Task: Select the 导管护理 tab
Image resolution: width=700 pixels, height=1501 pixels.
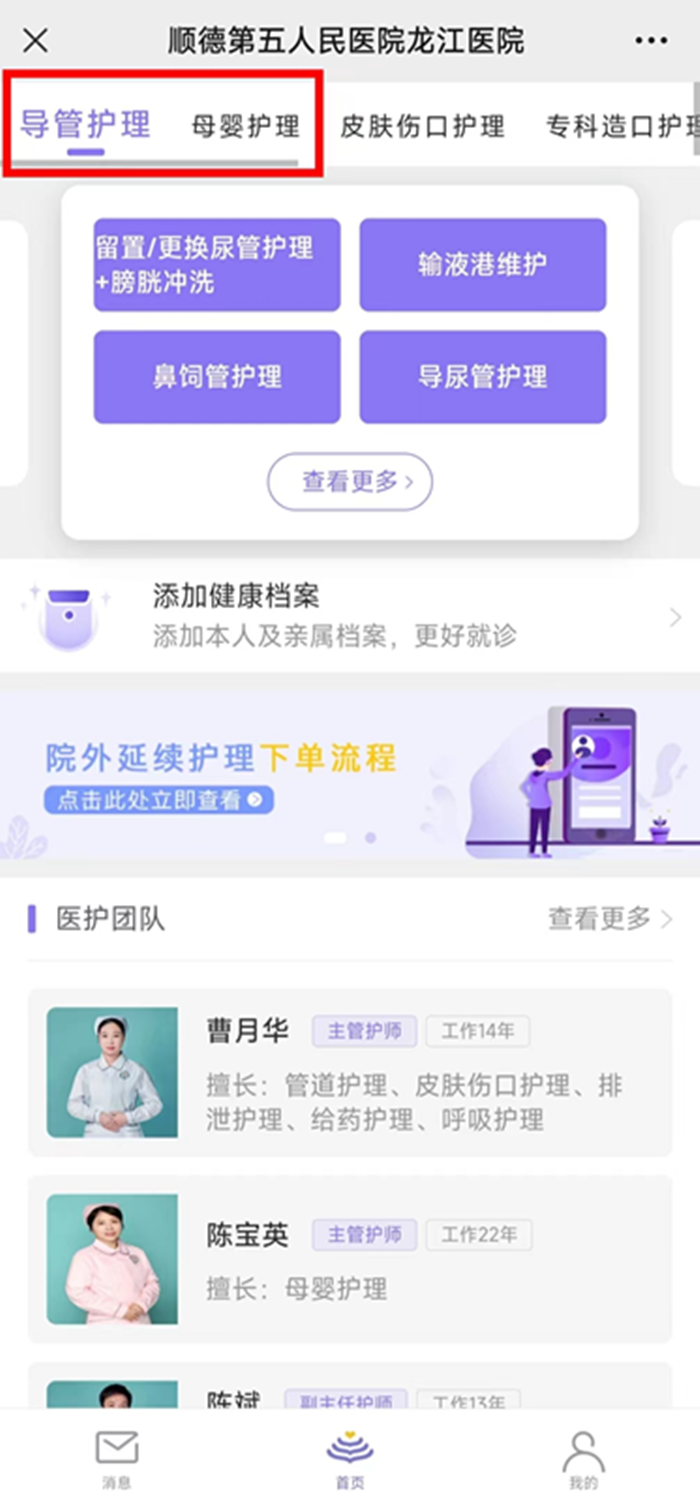Action: point(86,125)
